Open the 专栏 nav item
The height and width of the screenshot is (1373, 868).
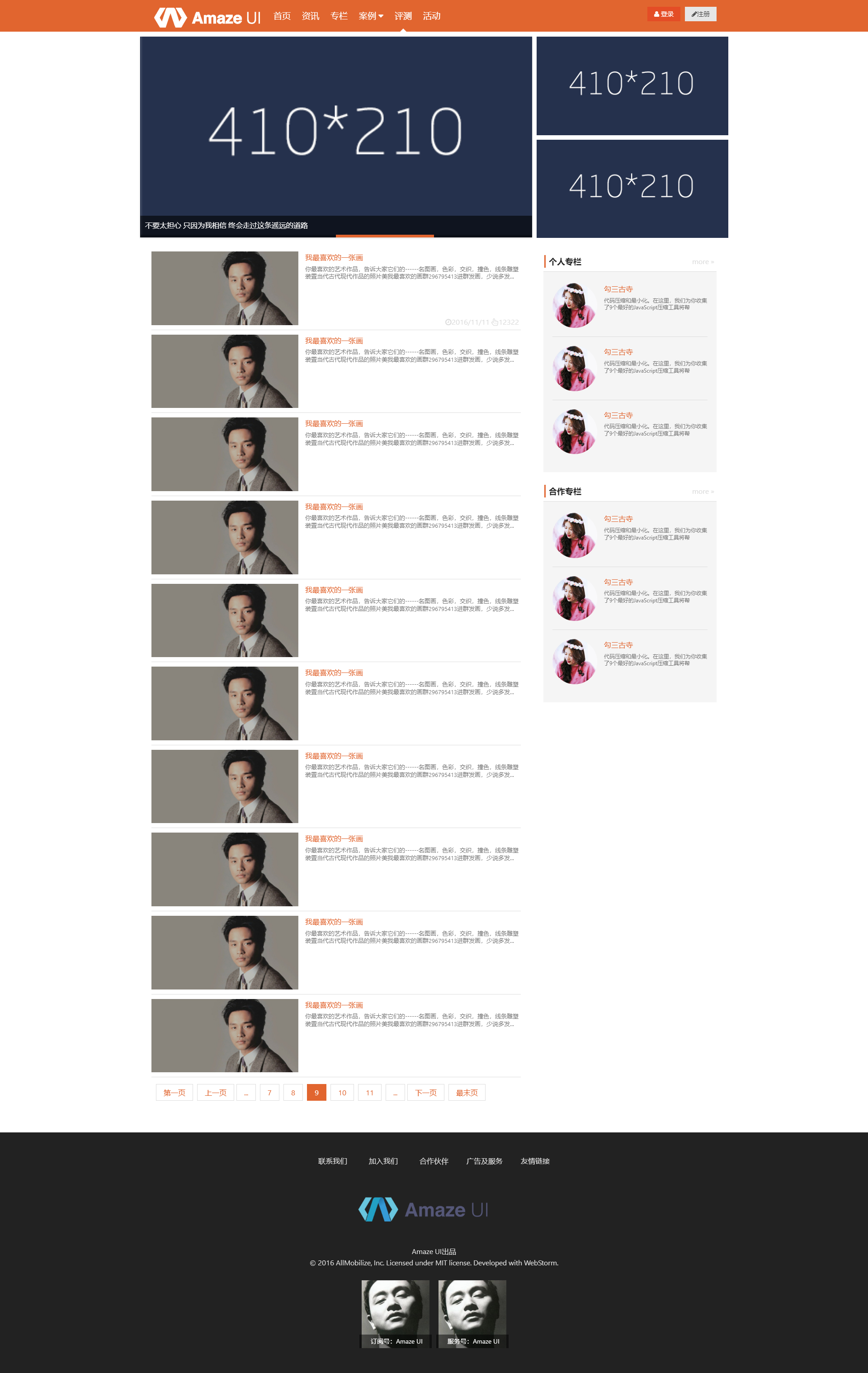[339, 16]
